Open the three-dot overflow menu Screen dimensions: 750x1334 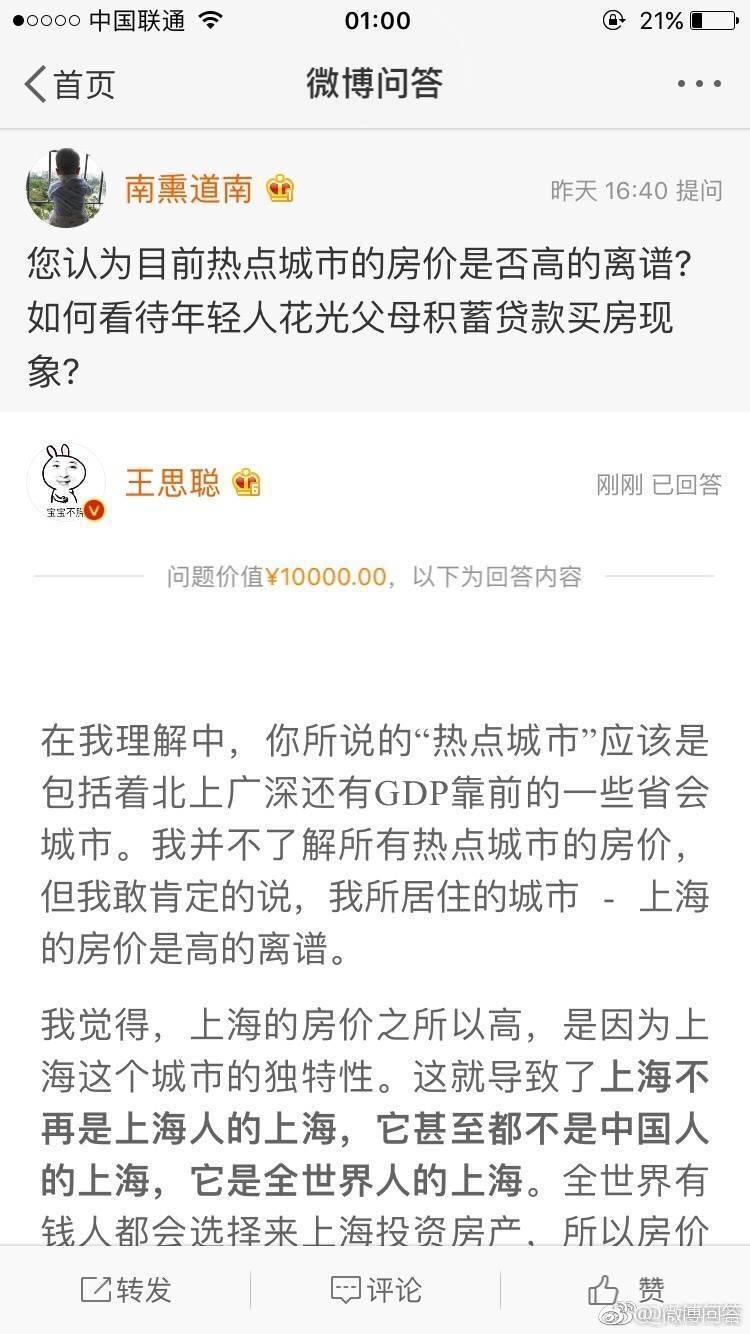[698, 84]
